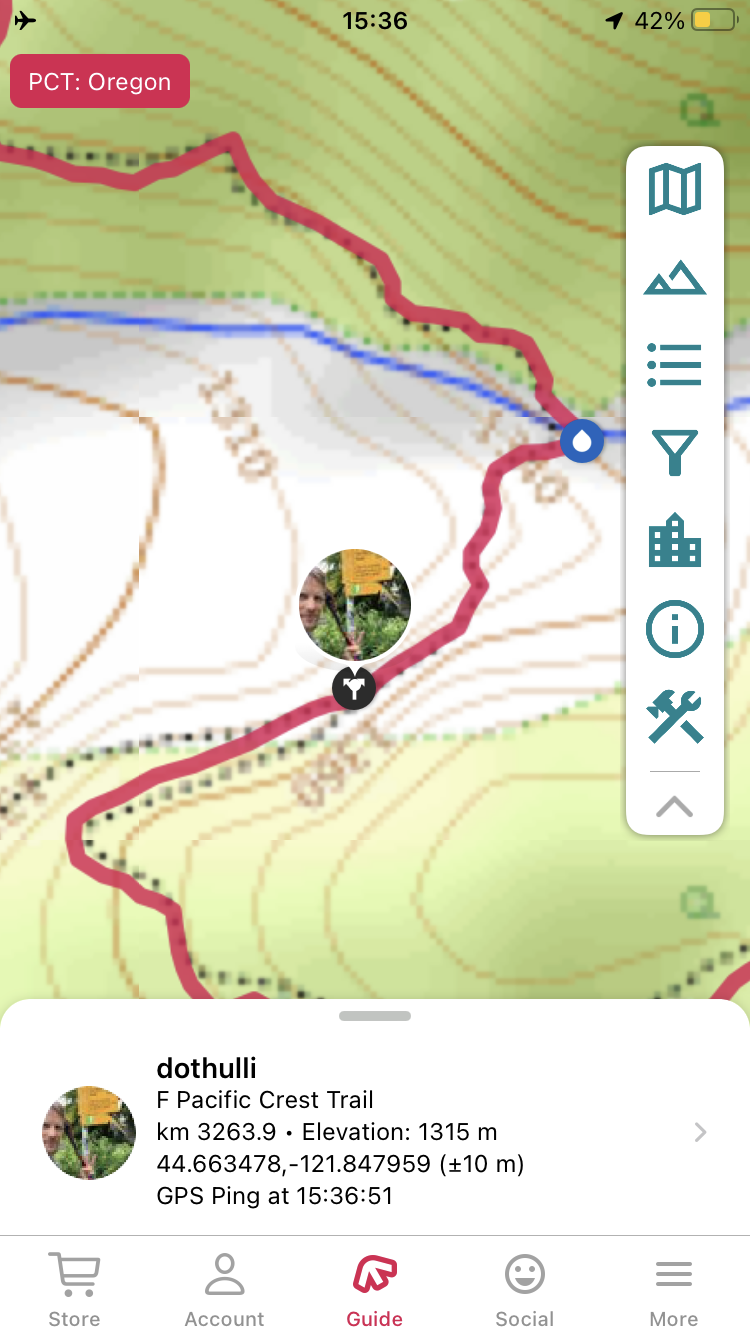Switch to the Store tab
750x1334 pixels.
pyautogui.click(x=75, y=1290)
